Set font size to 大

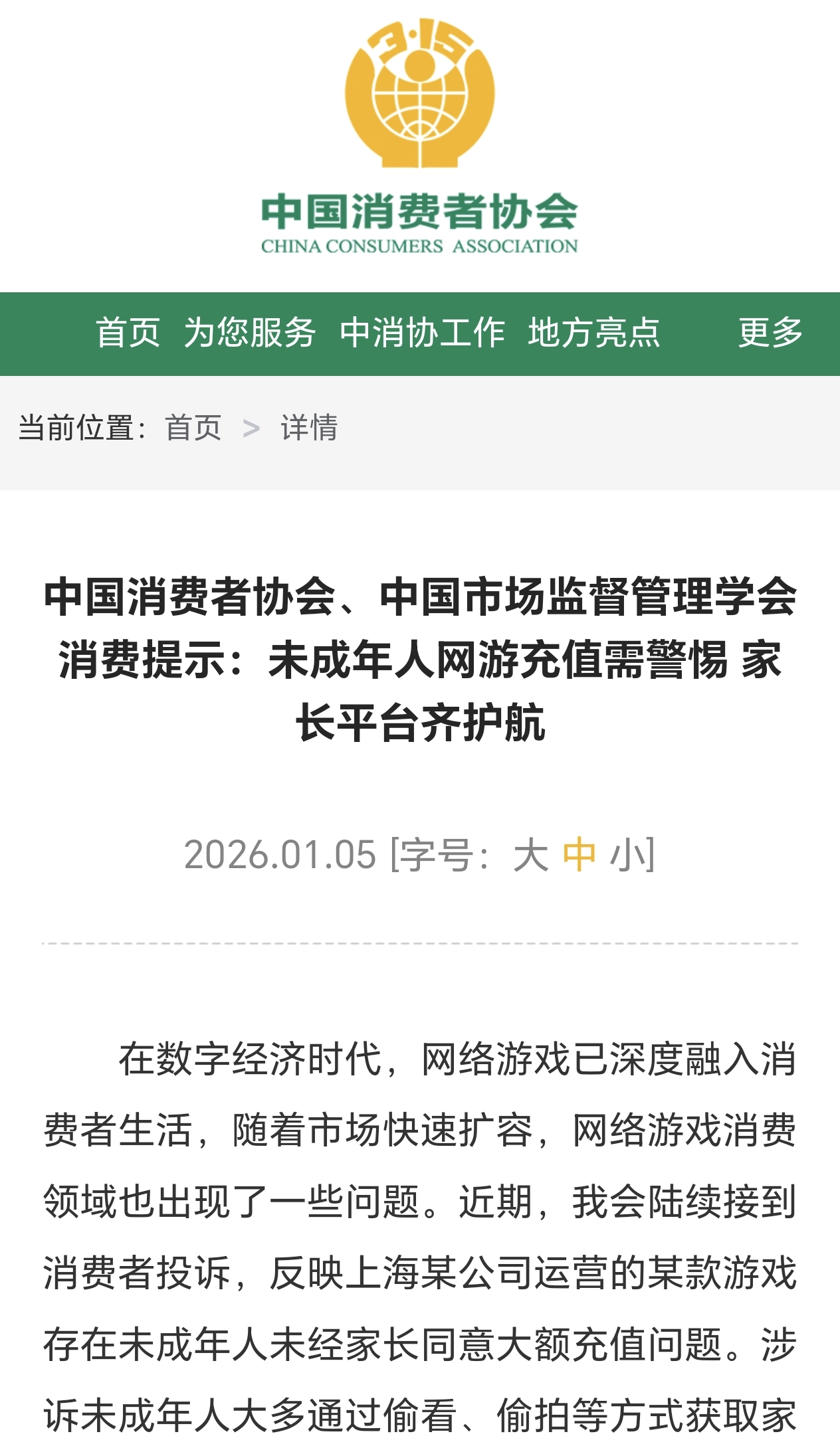530,854
